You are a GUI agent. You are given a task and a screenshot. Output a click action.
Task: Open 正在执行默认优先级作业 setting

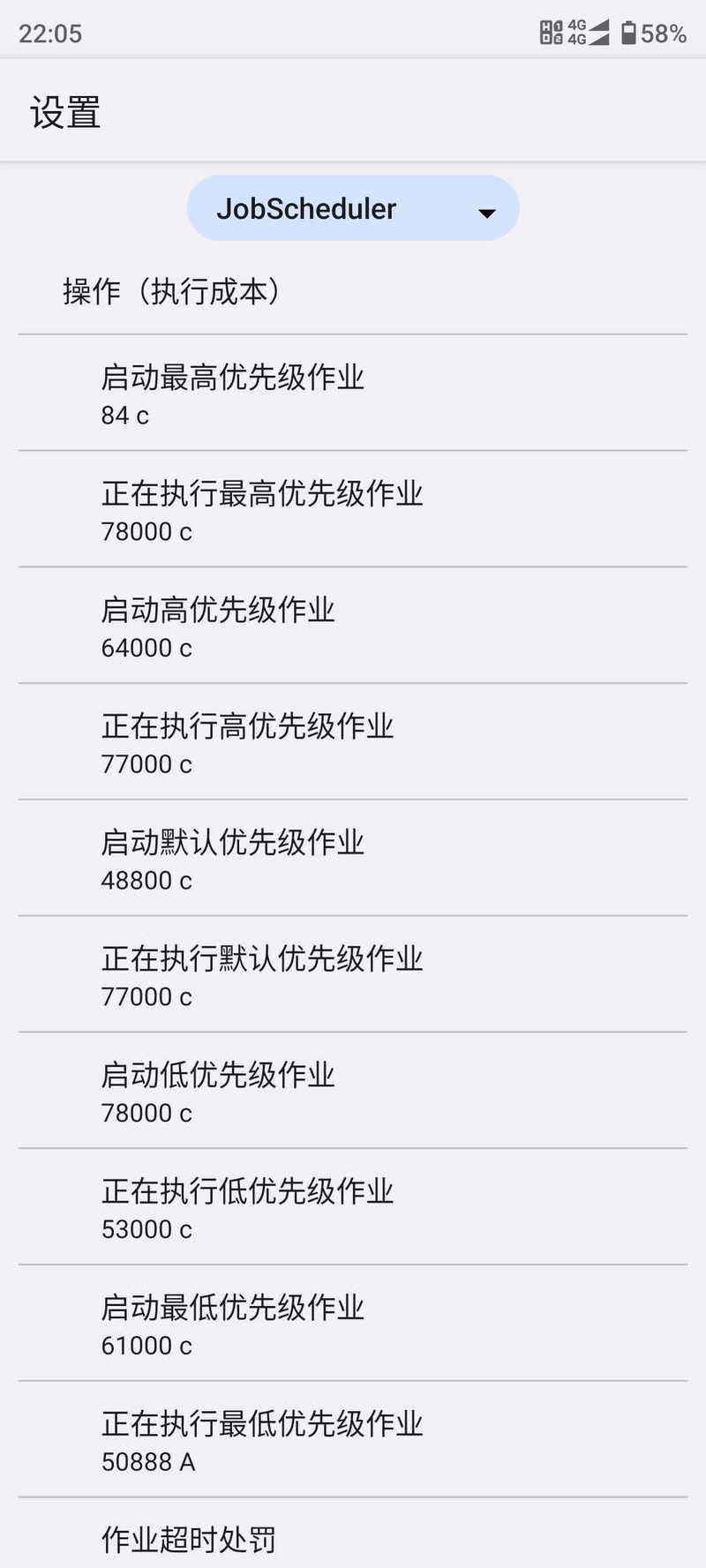(x=353, y=976)
